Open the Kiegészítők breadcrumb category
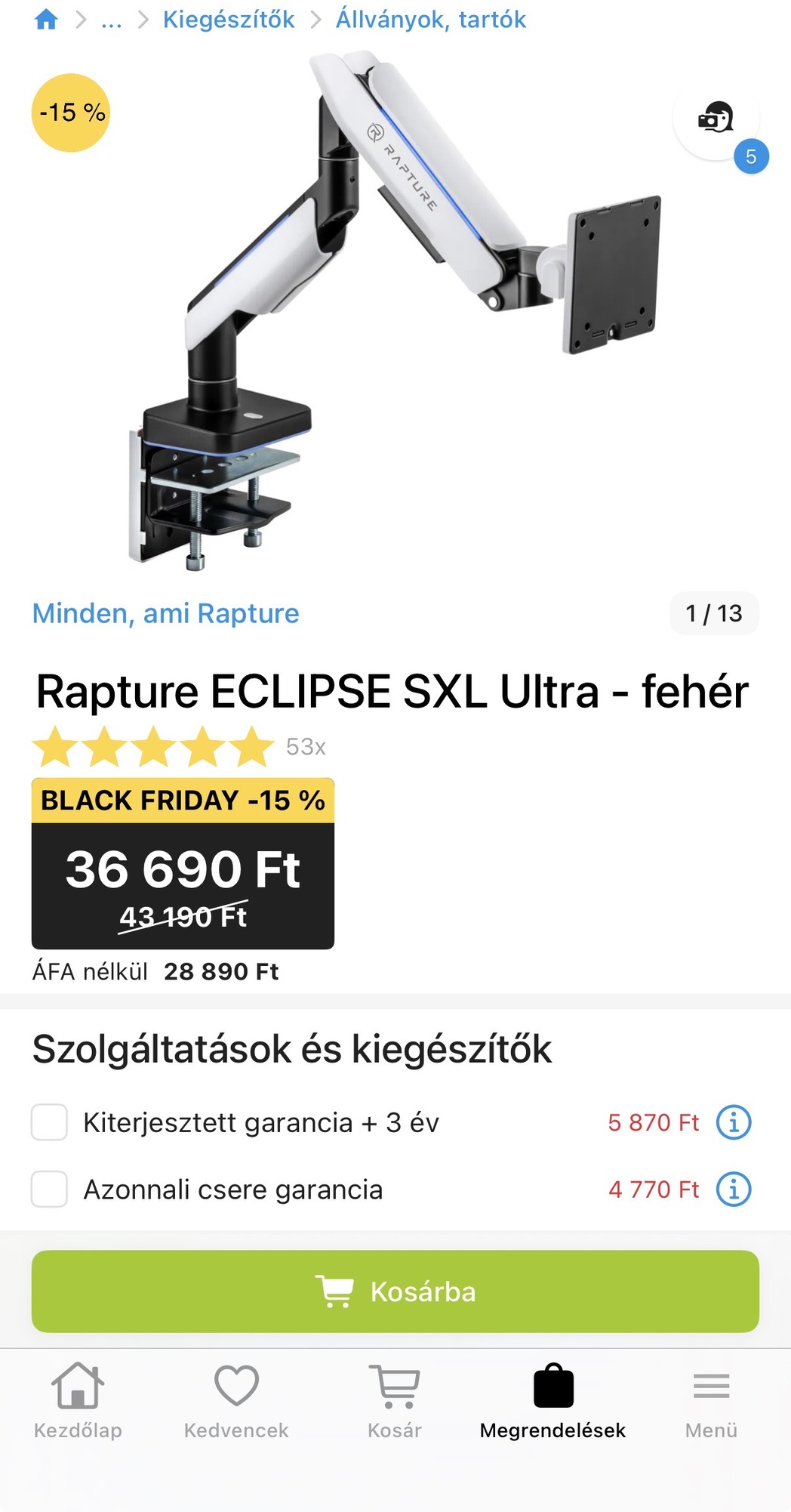The height and width of the screenshot is (1512, 791). coord(229,20)
